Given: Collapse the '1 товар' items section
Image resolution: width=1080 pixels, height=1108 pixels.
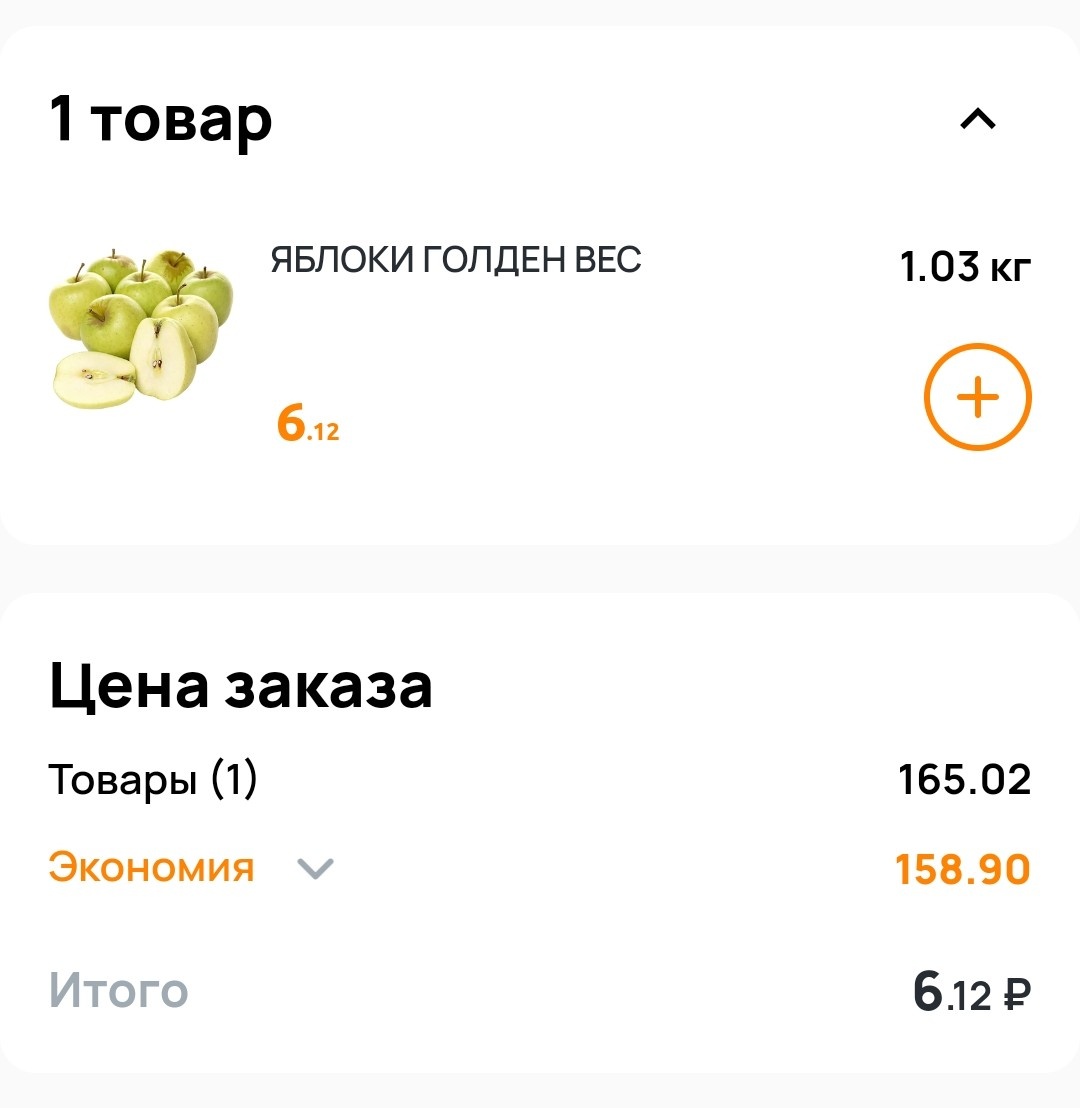Looking at the screenshot, I should [978, 120].
